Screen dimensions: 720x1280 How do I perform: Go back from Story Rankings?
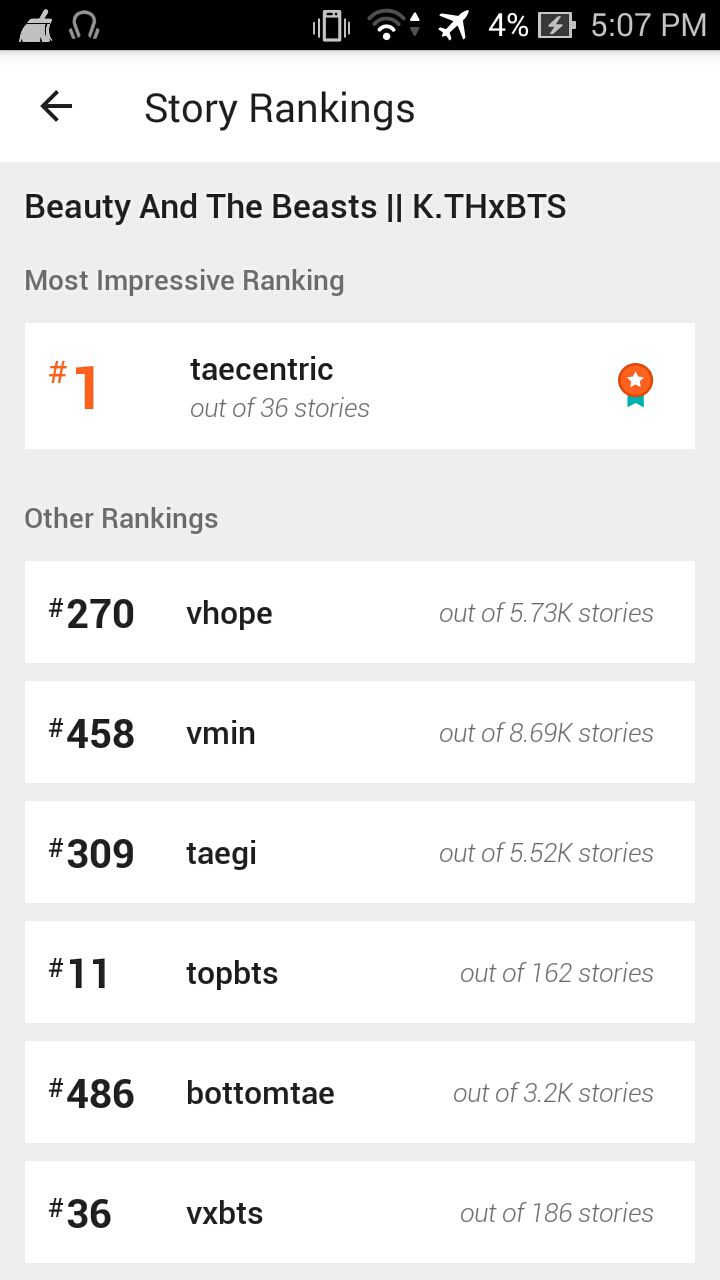56,107
